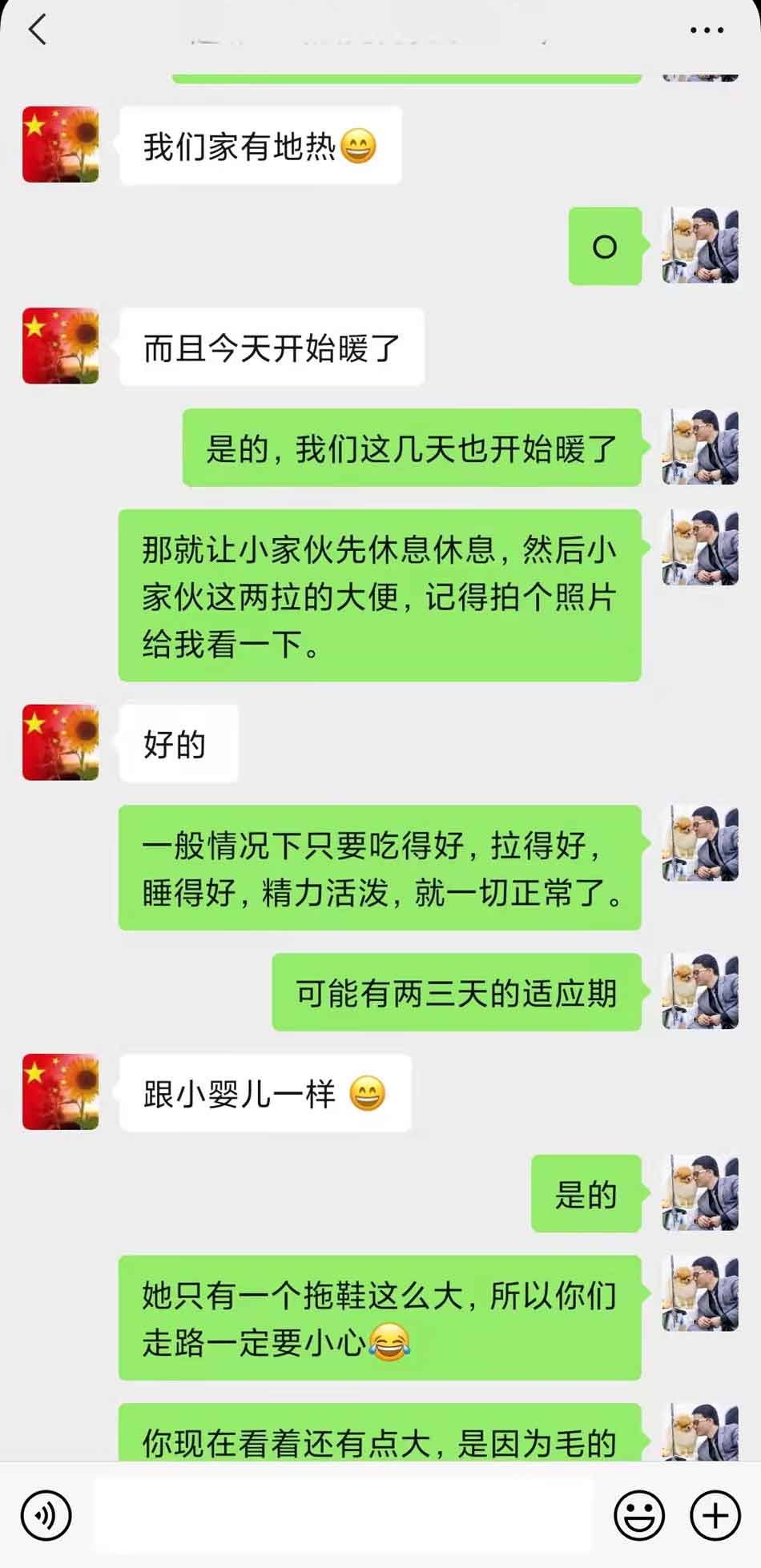Focus the message text field
Viewport: 761px width, 1568px height.
343,1514
